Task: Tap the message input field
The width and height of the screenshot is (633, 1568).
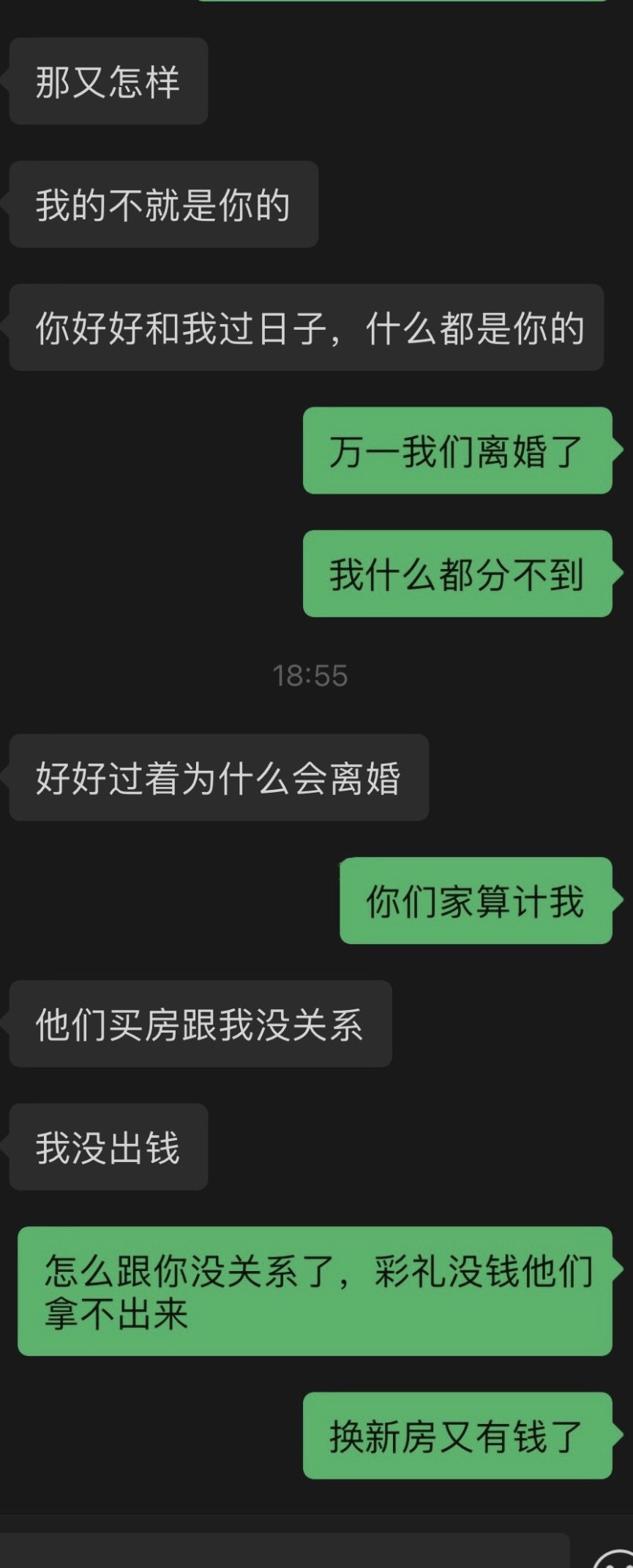Action: 284,1552
